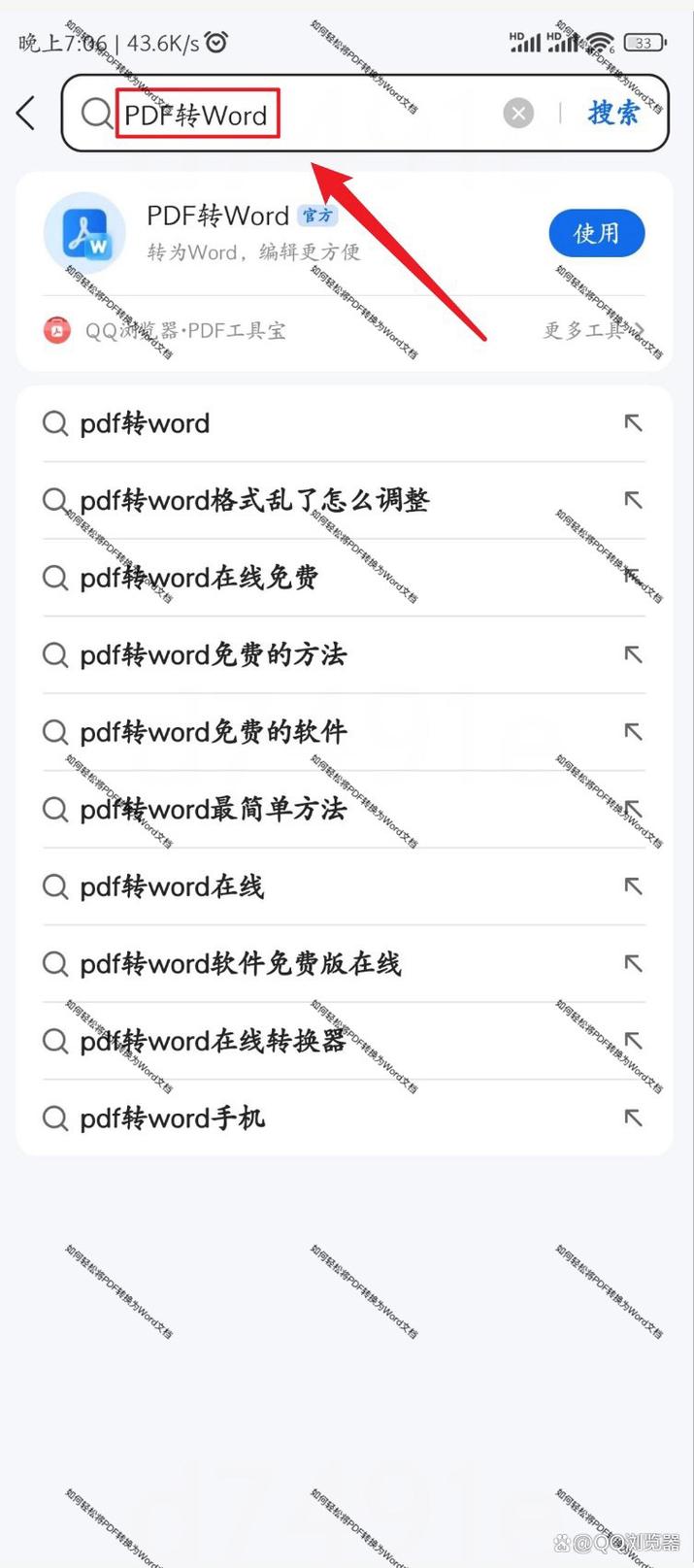Tap the 搜索 button
The image size is (694, 1568).
[x=613, y=114]
